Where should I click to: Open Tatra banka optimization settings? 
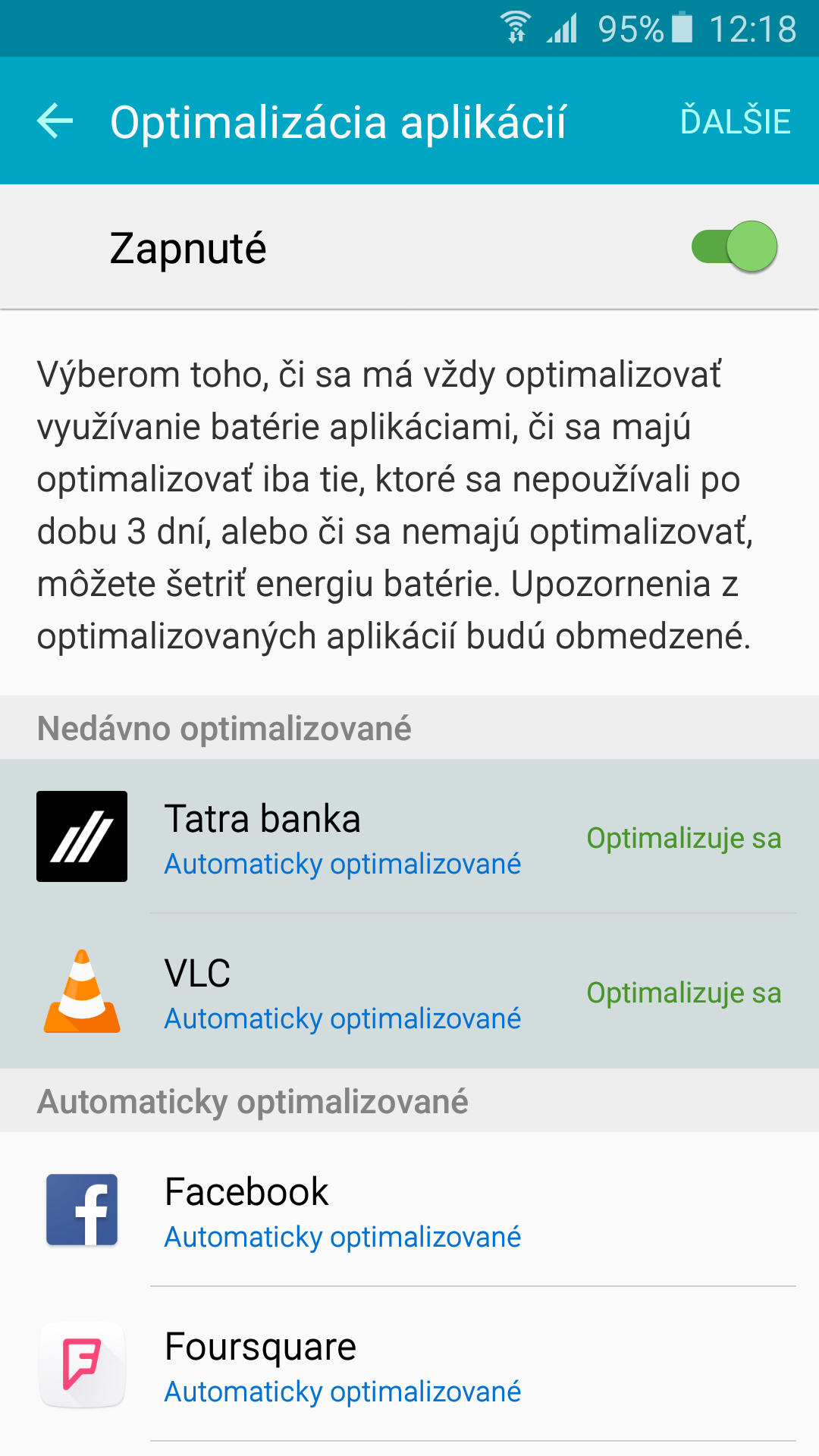point(409,837)
